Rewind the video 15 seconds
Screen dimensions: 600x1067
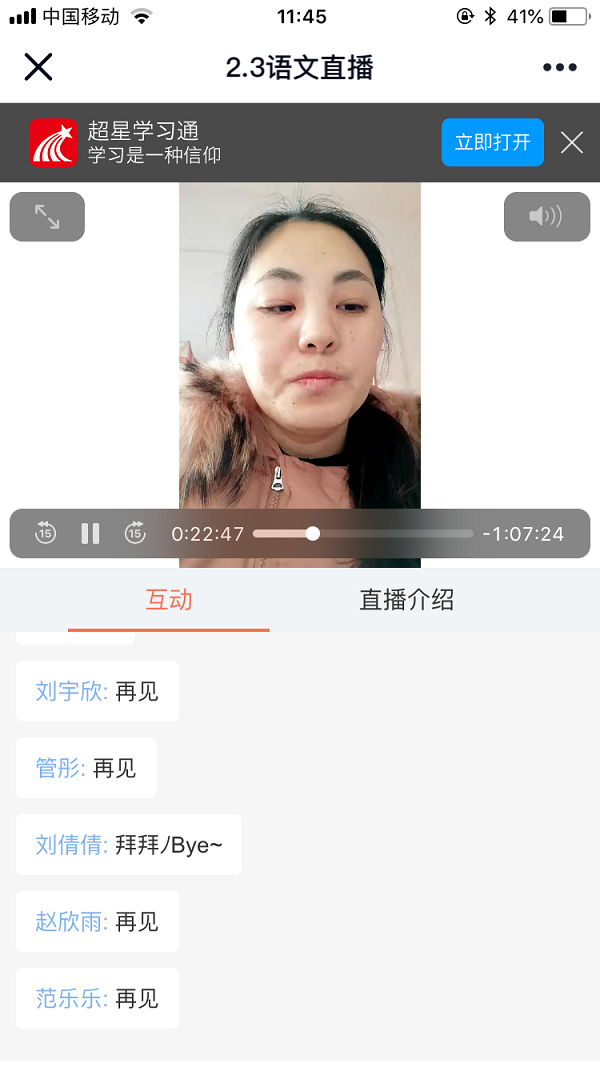coord(45,533)
